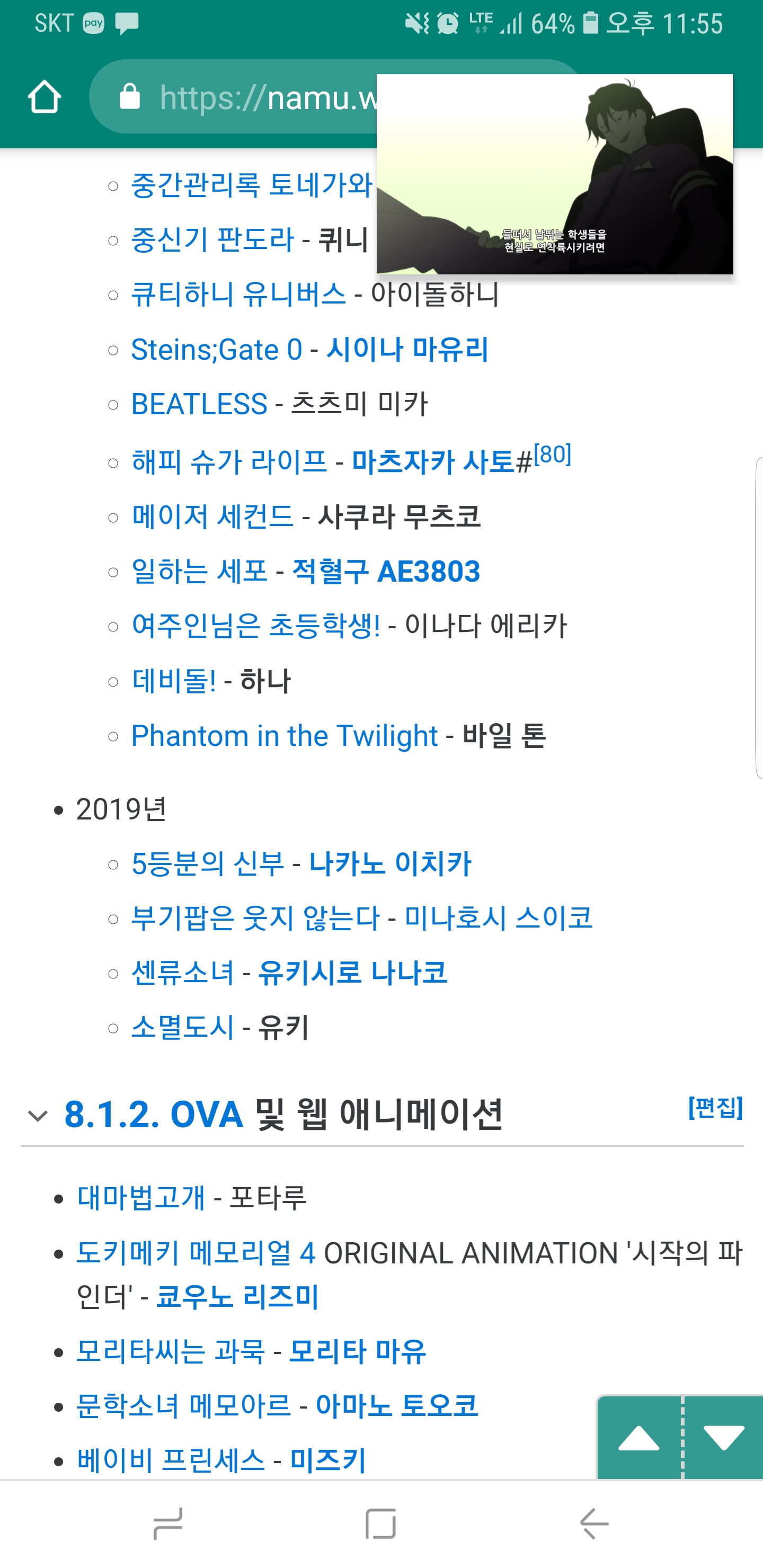This screenshot has height=1568, width=763.
Task: Go to the browser home page
Action: 45,97
